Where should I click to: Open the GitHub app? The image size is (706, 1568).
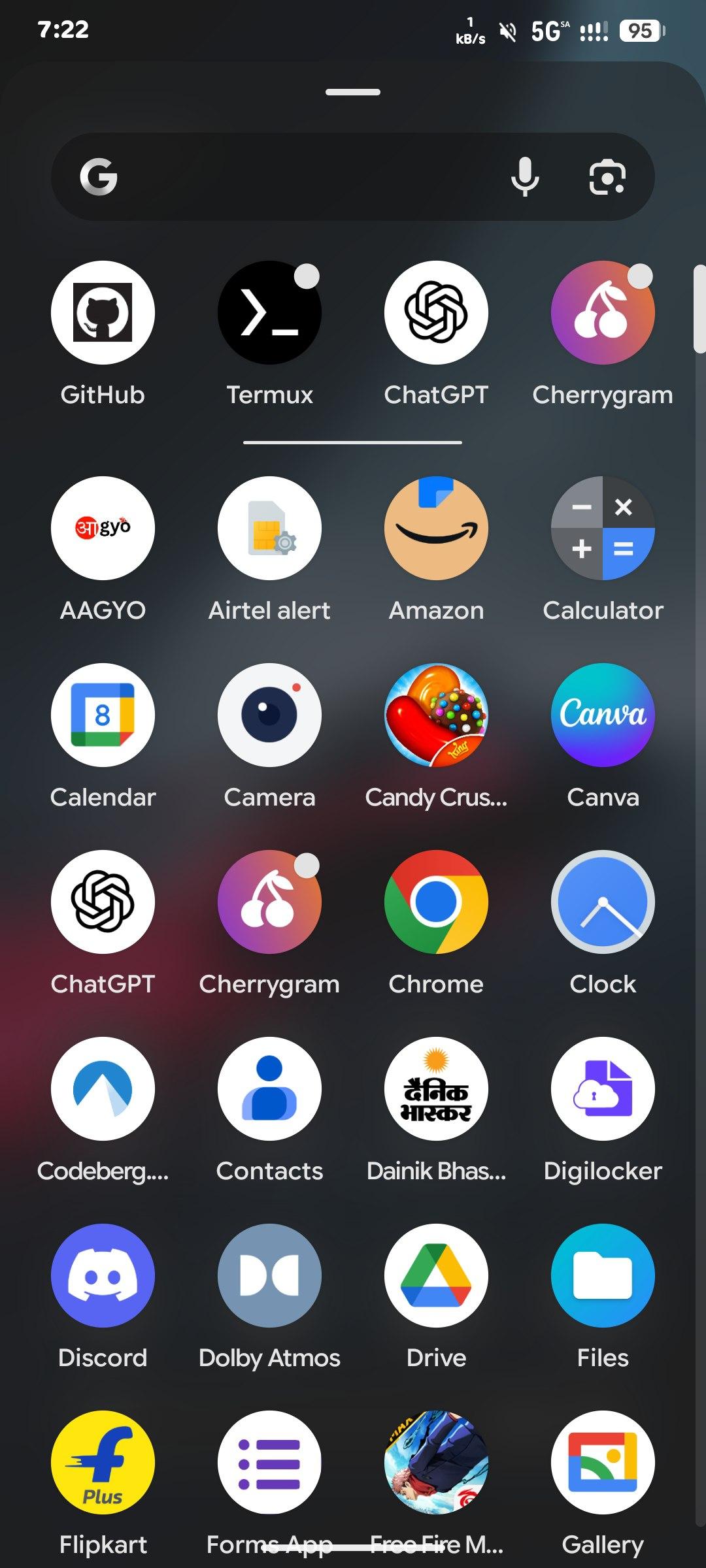tap(103, 312)
